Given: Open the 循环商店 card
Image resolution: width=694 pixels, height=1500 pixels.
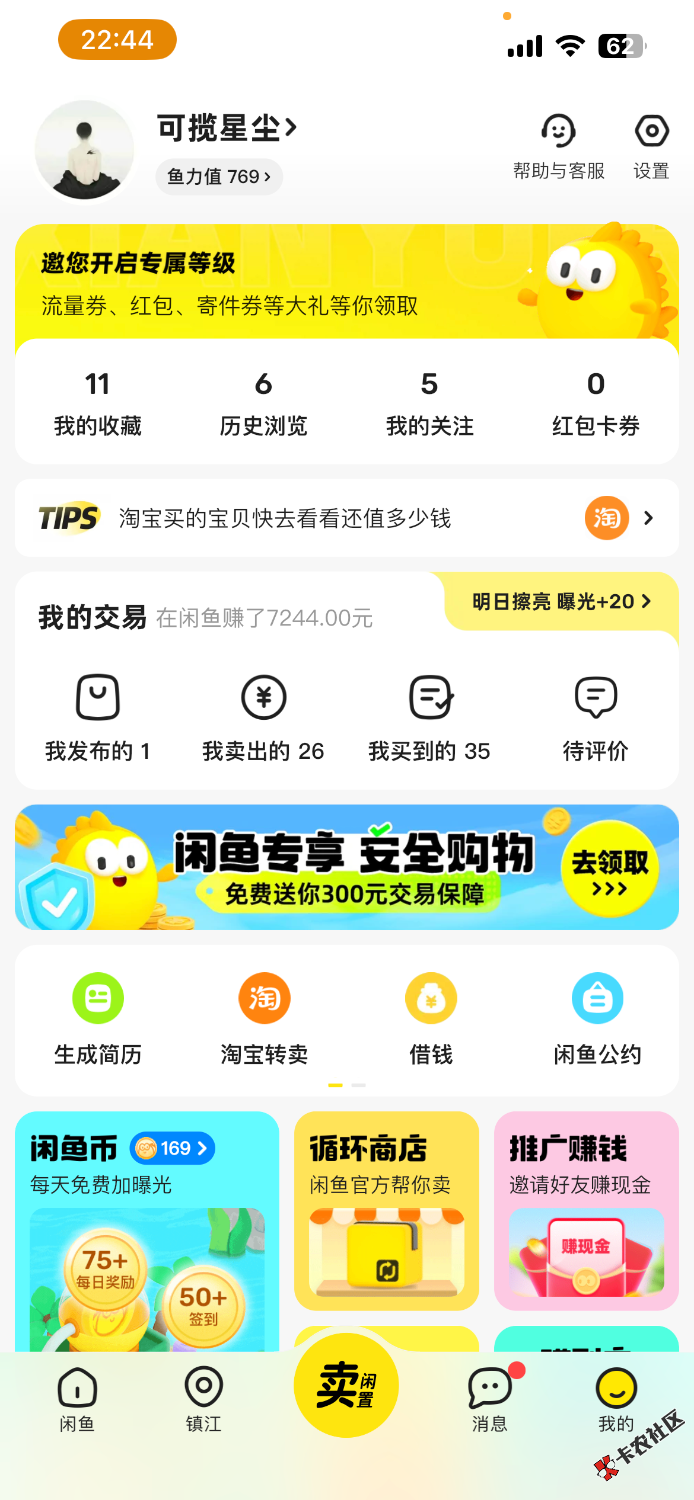Looking at the screenshot, I should 386,1211.
